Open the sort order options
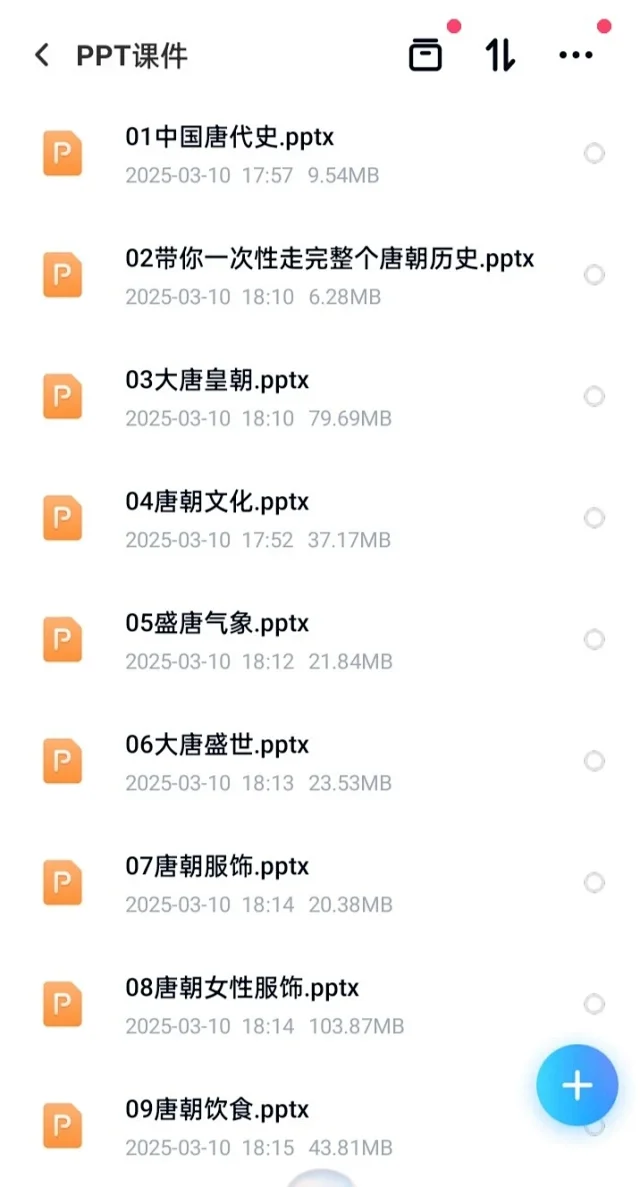The height and width of the screenshot is (1187, 640). click(x=501, y=55)
